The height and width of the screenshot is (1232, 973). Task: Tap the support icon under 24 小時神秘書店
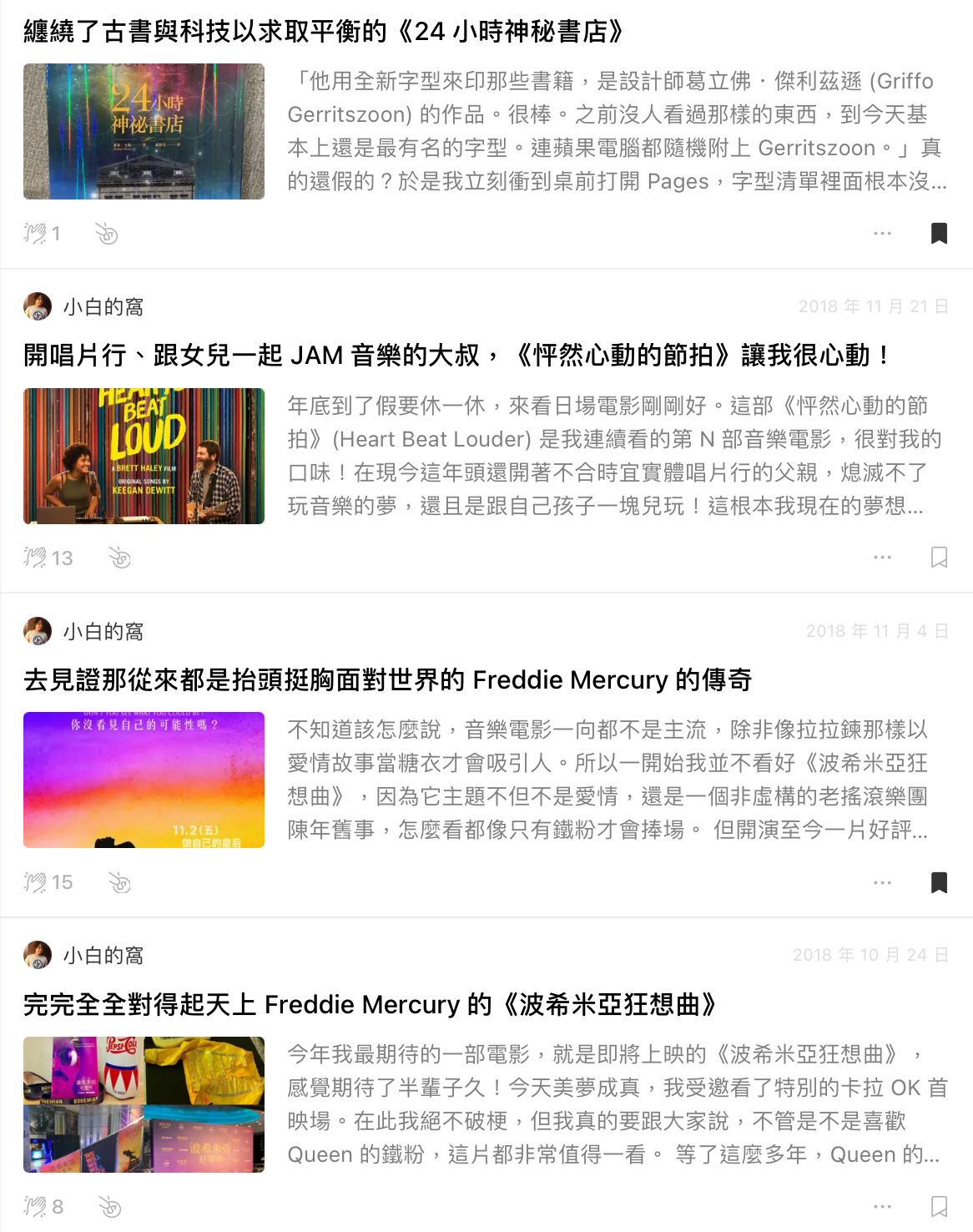[106, 233]
